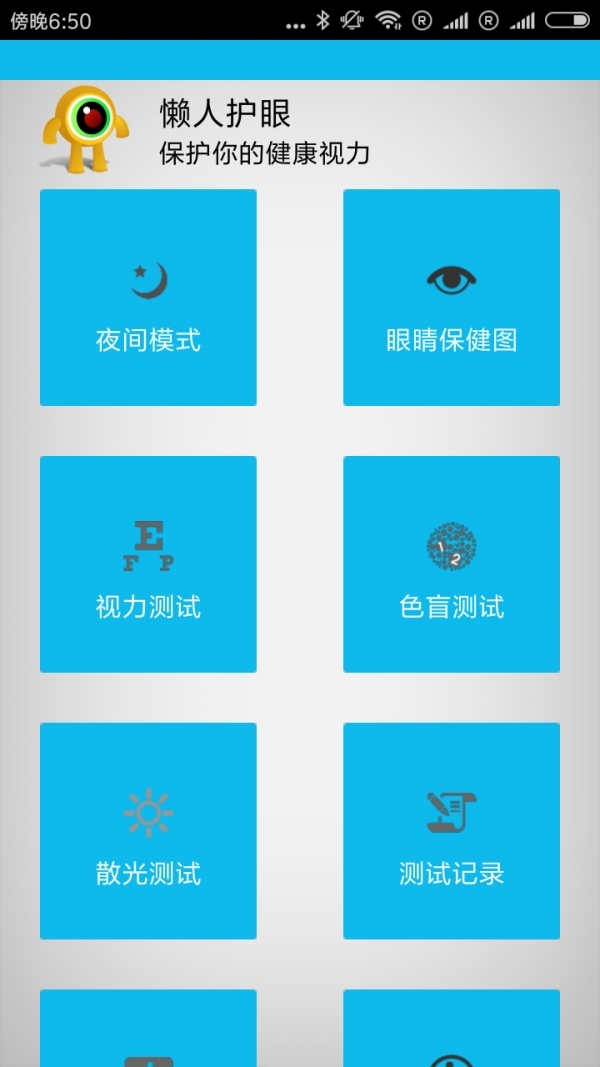Start the 视力测试 vision test
The height and width of the screenshot is (1067, 600).
pyautogui.click(x=148, y=564)
